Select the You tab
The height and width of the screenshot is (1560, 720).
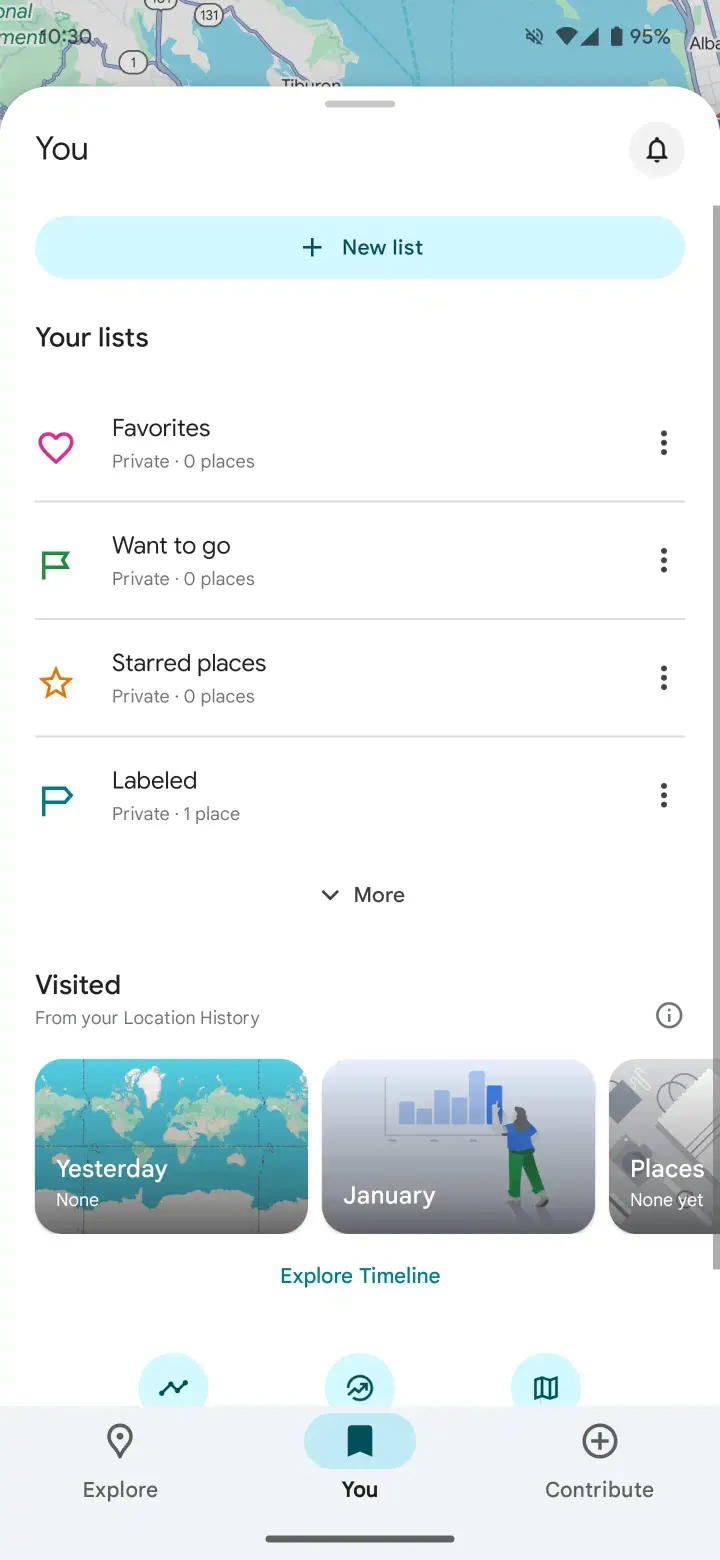point(360,1461)
